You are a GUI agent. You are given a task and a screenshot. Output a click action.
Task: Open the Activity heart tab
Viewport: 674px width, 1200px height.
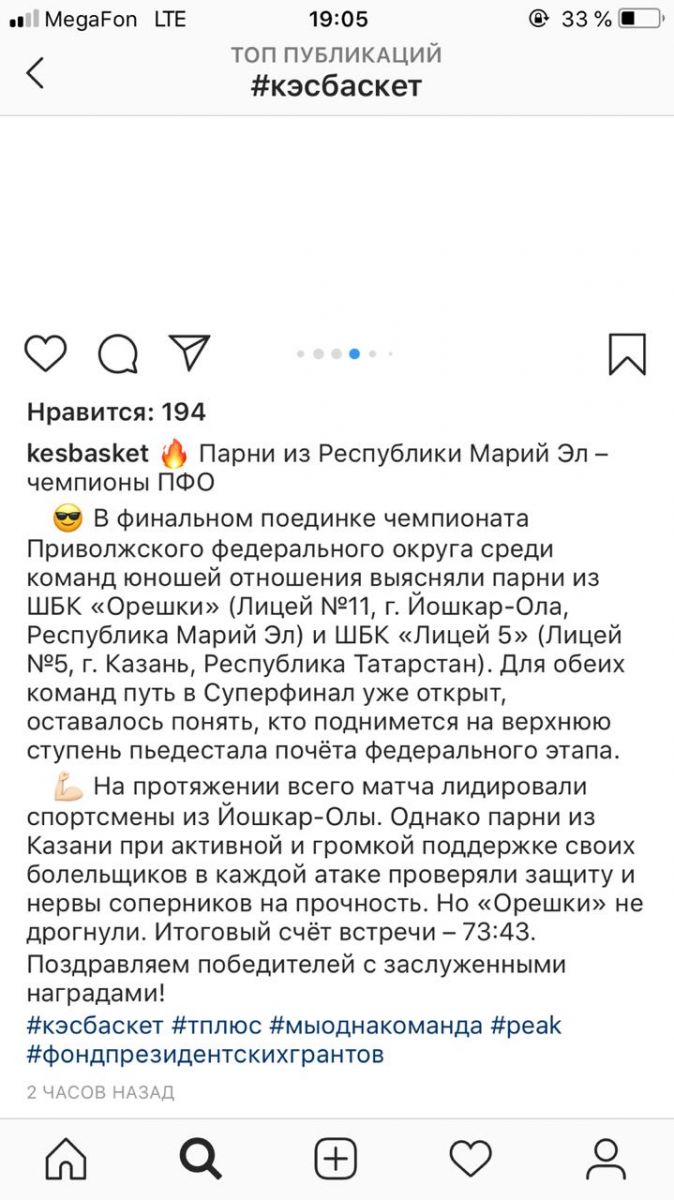471,1159
